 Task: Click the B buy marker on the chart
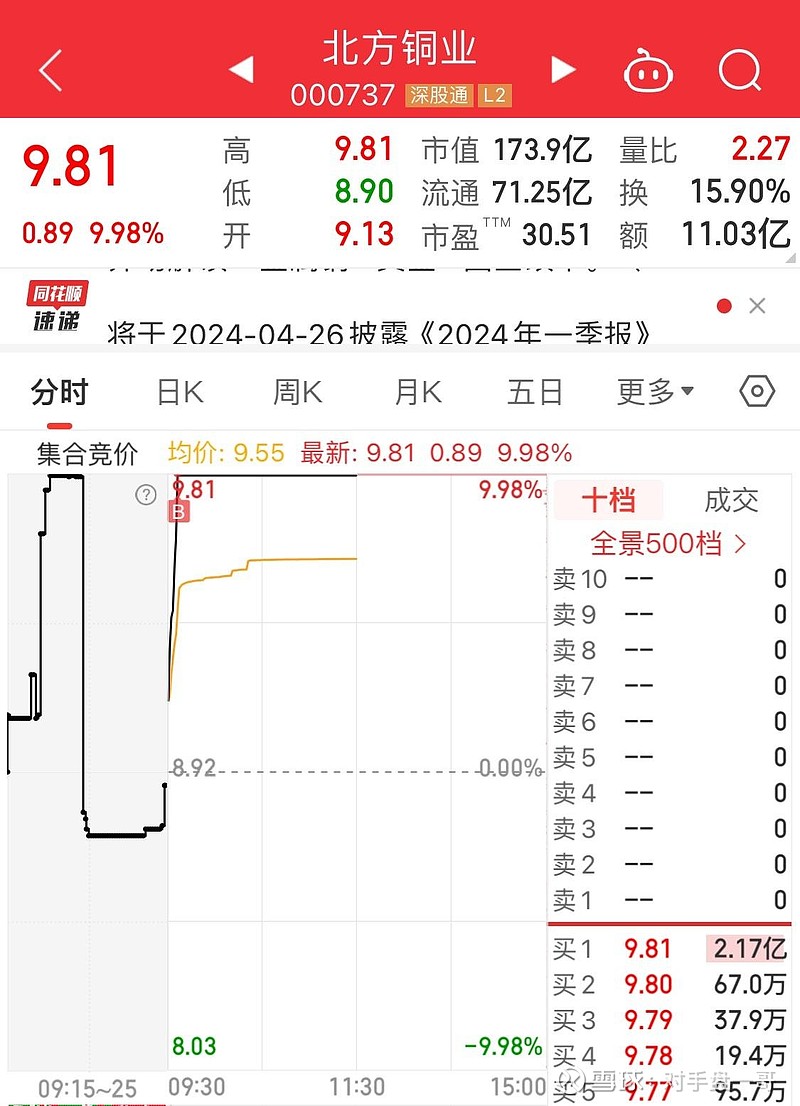click(x=178, y=511)
